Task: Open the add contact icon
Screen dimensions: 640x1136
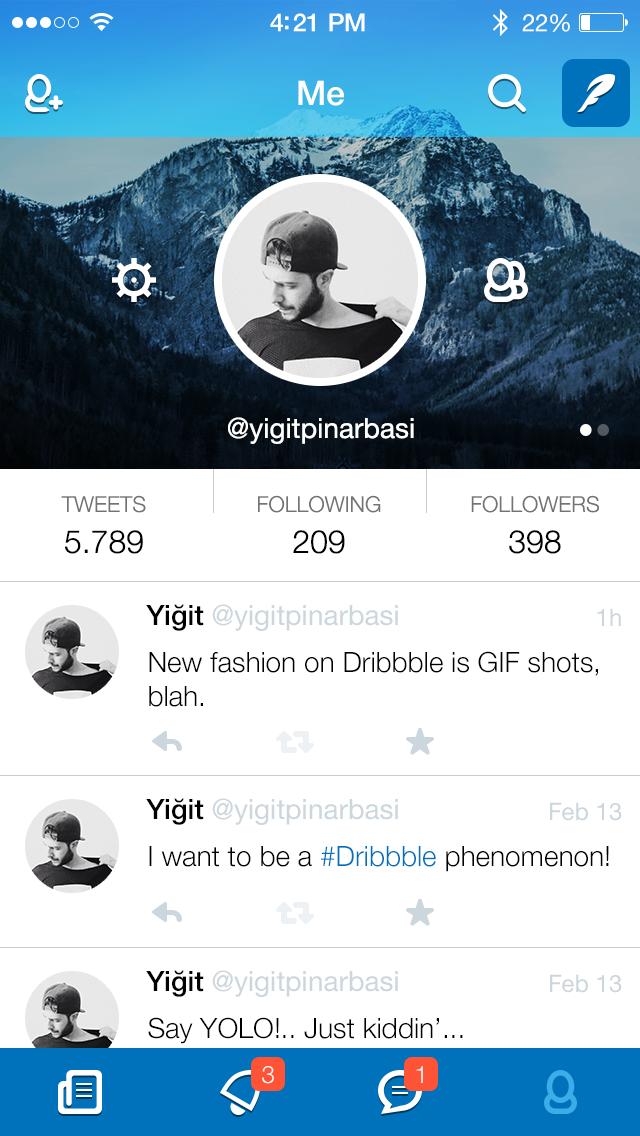Action: pos(42,94)
